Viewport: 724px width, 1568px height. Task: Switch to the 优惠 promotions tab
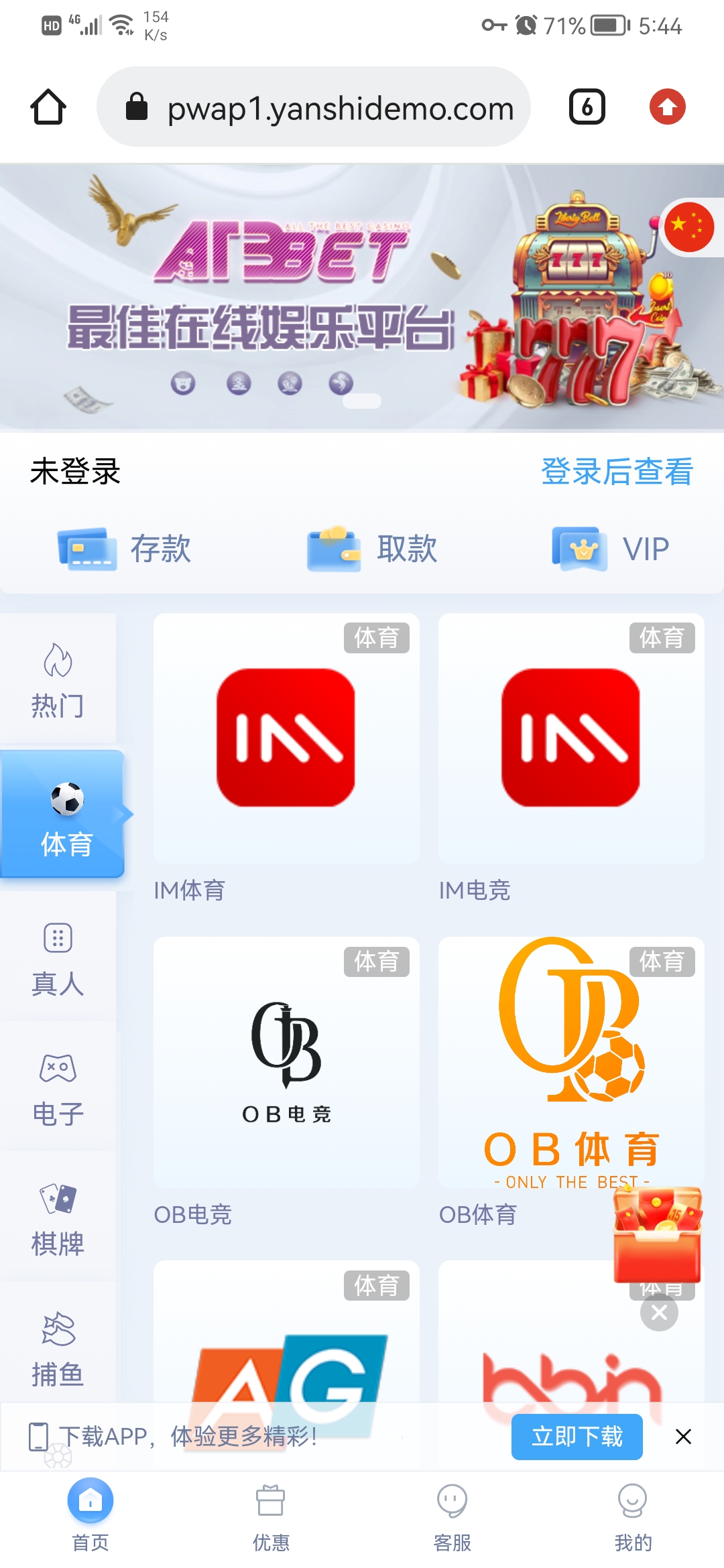[271, 1514]
